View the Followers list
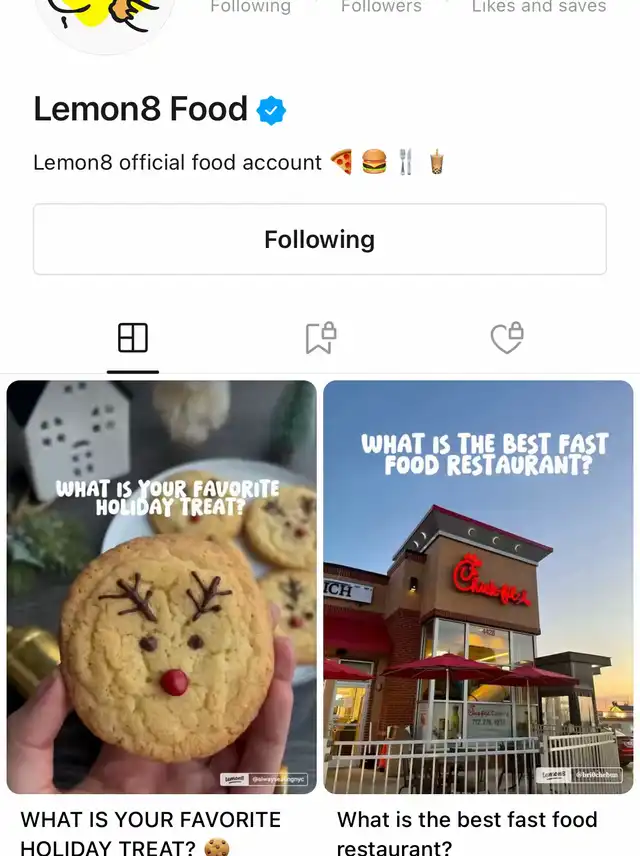 [381, 7]
